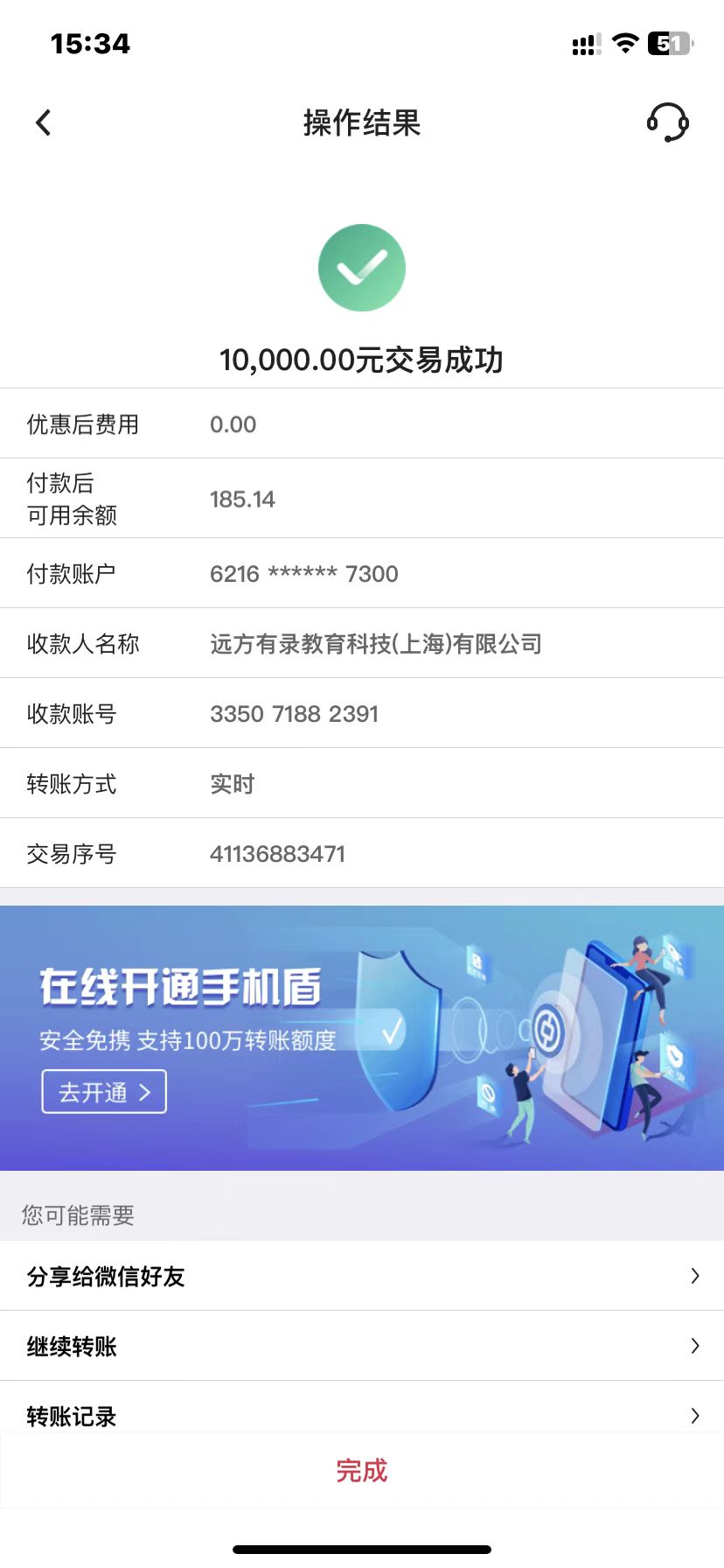Image resolution: width=724 pixels, height=1568 pixels.
Task: Open 转账记录 transfer history
Action: tap(362, 1413)
